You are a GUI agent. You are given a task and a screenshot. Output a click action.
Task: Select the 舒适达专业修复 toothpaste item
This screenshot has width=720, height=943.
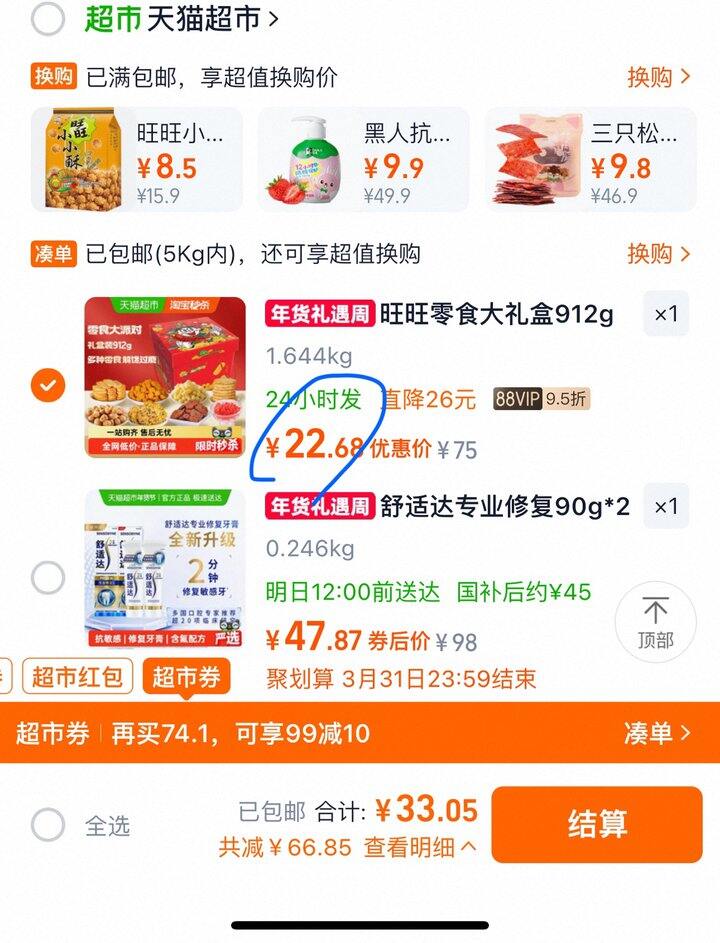click(48, 578)
